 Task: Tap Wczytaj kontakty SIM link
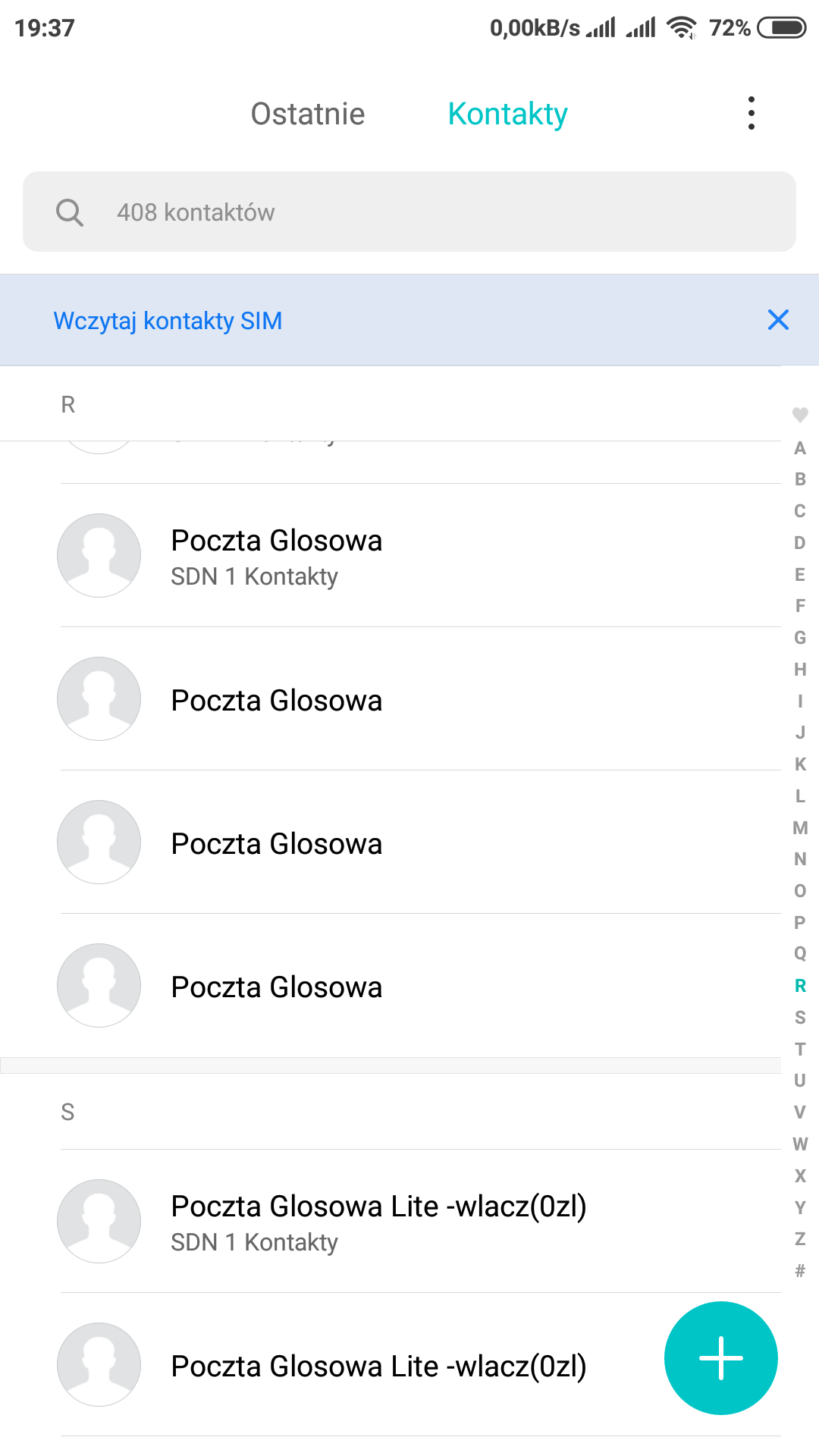coord(168,321)
